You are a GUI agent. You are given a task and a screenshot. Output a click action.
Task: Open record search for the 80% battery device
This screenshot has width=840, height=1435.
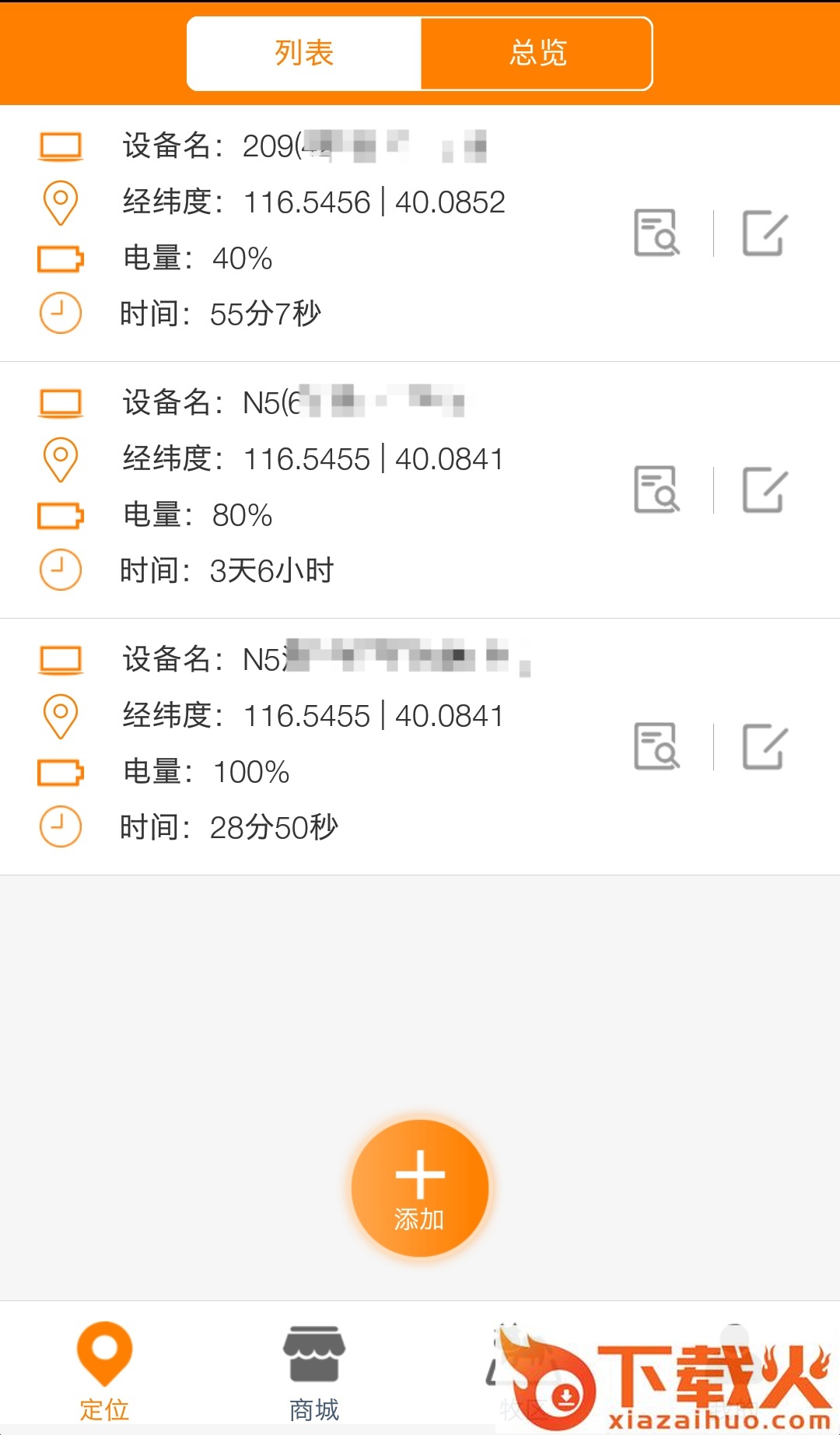click(x=657, y=489)
